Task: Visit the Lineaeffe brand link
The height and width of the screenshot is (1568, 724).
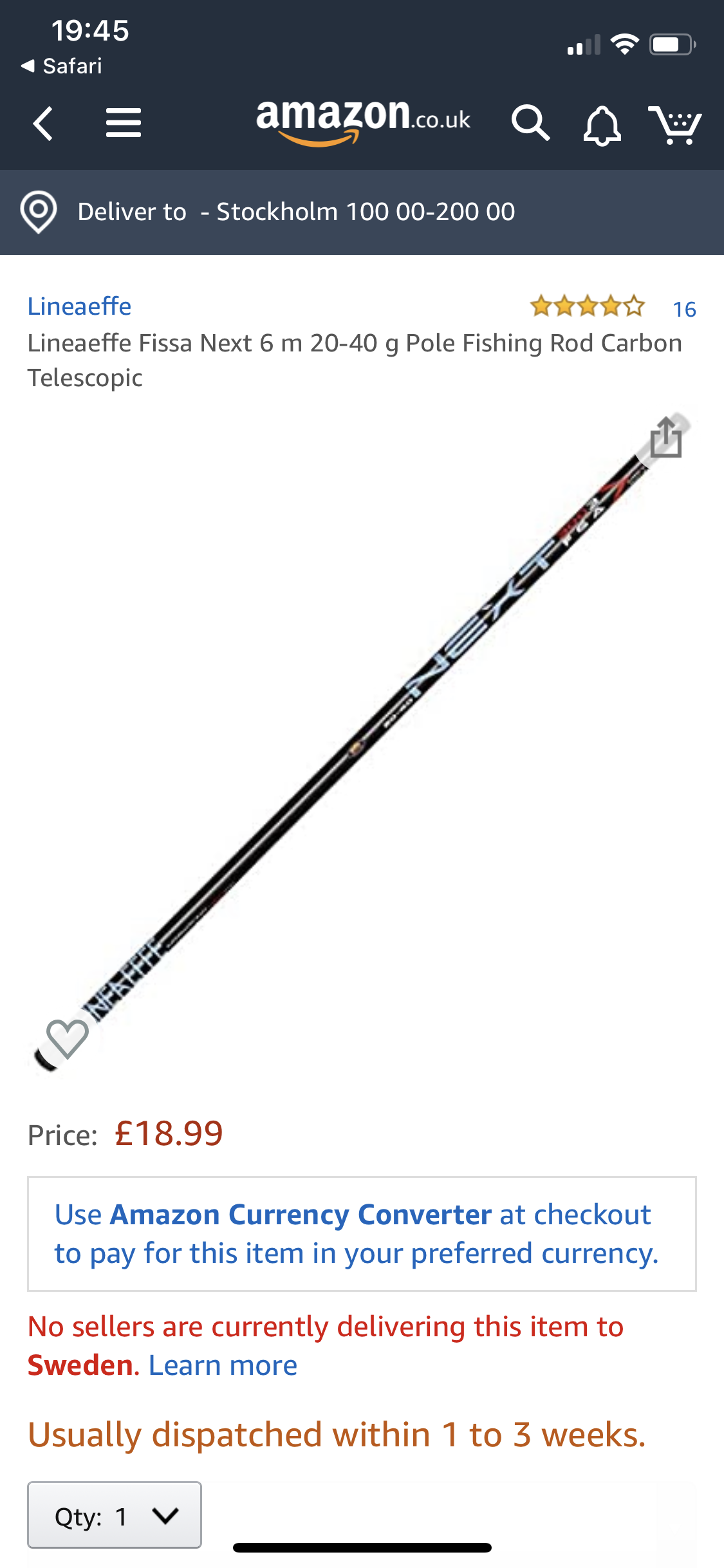Action: pyautogui.click(x=79, y=306)
